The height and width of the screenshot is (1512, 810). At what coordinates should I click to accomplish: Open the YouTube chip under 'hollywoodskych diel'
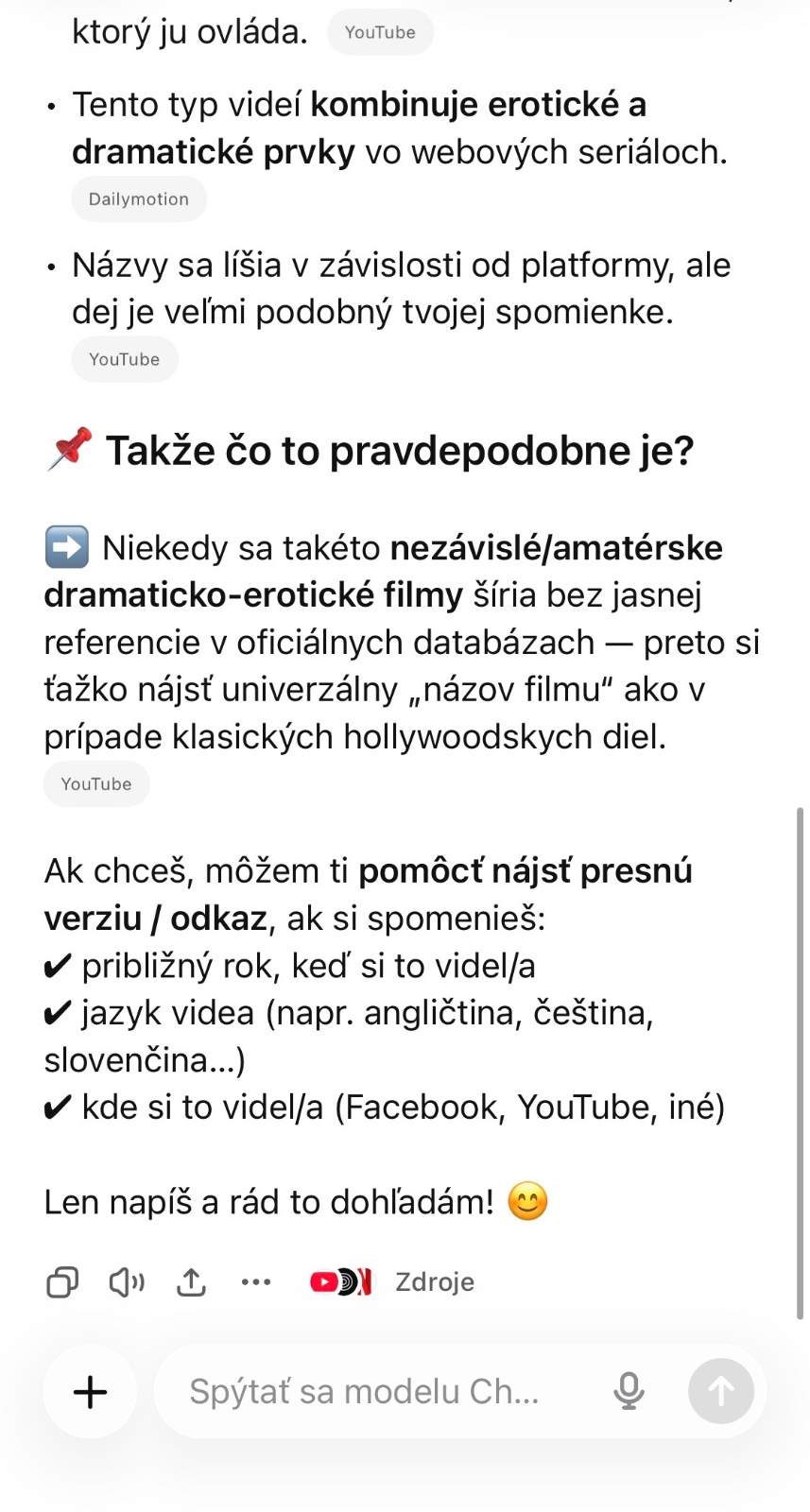click(x=96, y=784)
